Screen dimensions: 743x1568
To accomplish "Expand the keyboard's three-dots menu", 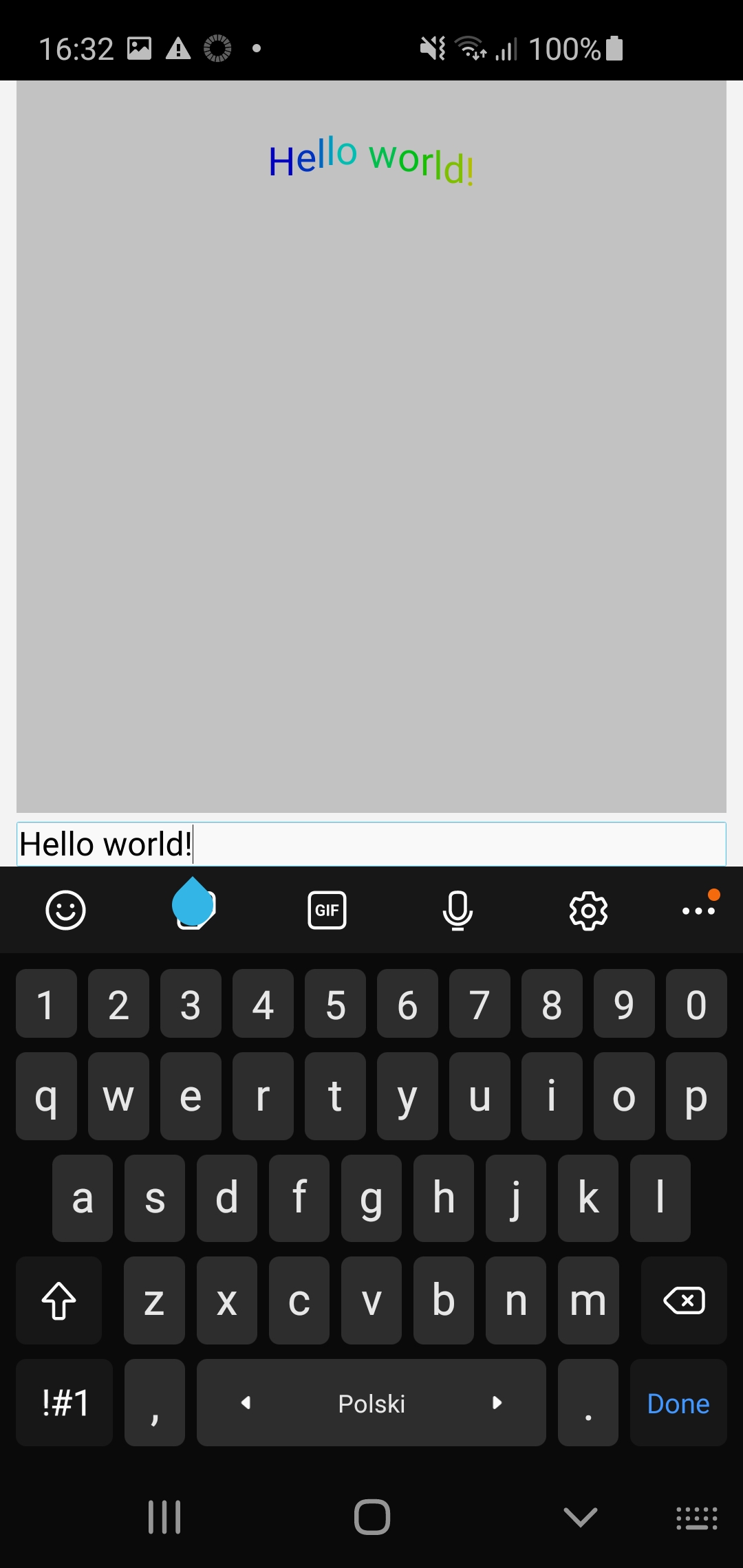I will [698, 911].
